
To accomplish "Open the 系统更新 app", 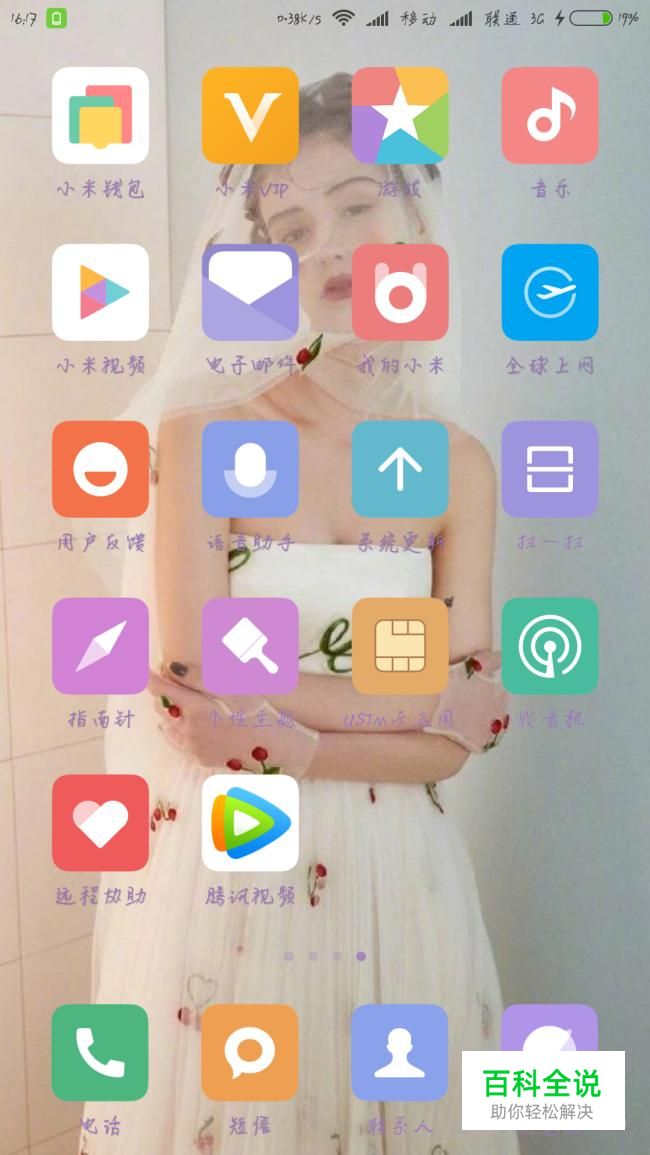I will (400, 469).
